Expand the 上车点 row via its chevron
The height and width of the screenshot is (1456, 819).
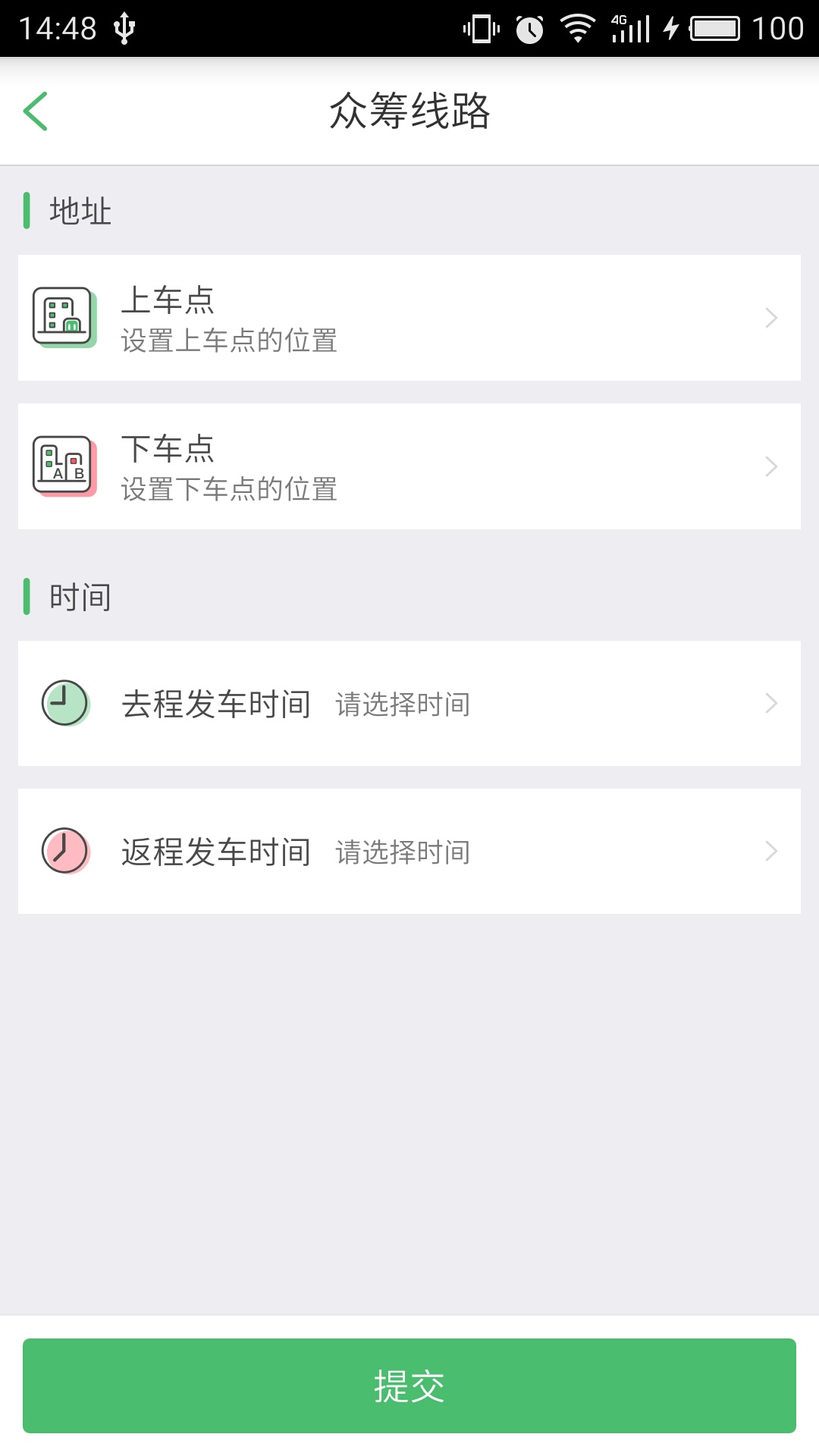point(771,318)
